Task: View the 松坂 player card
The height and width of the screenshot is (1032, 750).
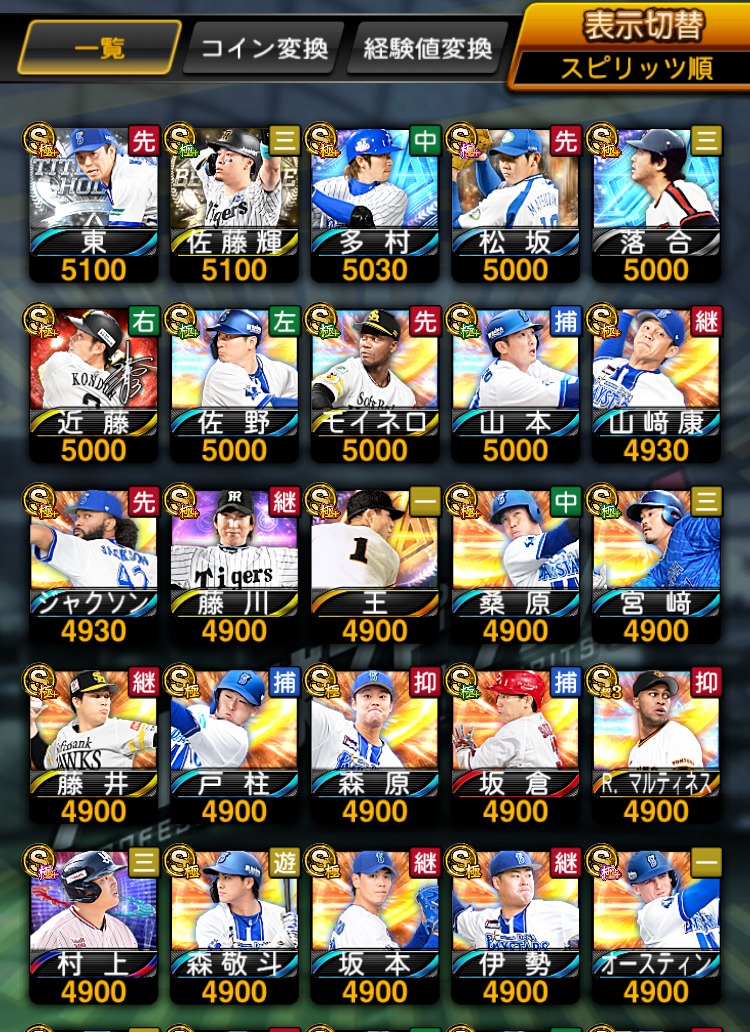Action: (x=515, y=200)
